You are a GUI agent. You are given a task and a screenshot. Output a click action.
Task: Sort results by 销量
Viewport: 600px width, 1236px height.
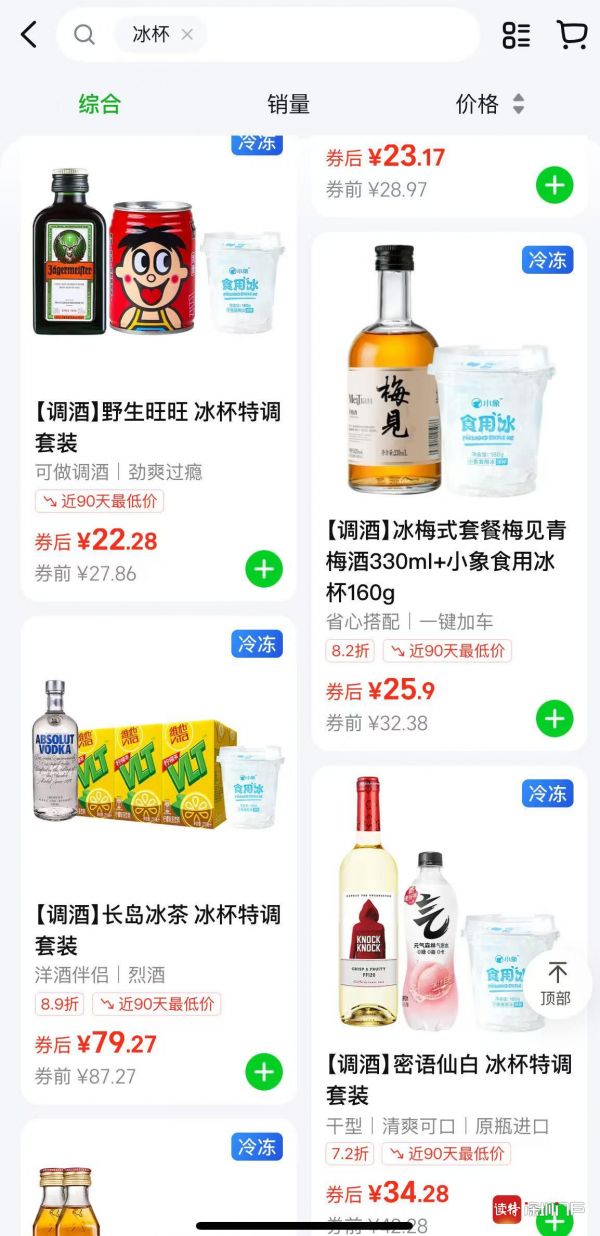click(288, 104)
